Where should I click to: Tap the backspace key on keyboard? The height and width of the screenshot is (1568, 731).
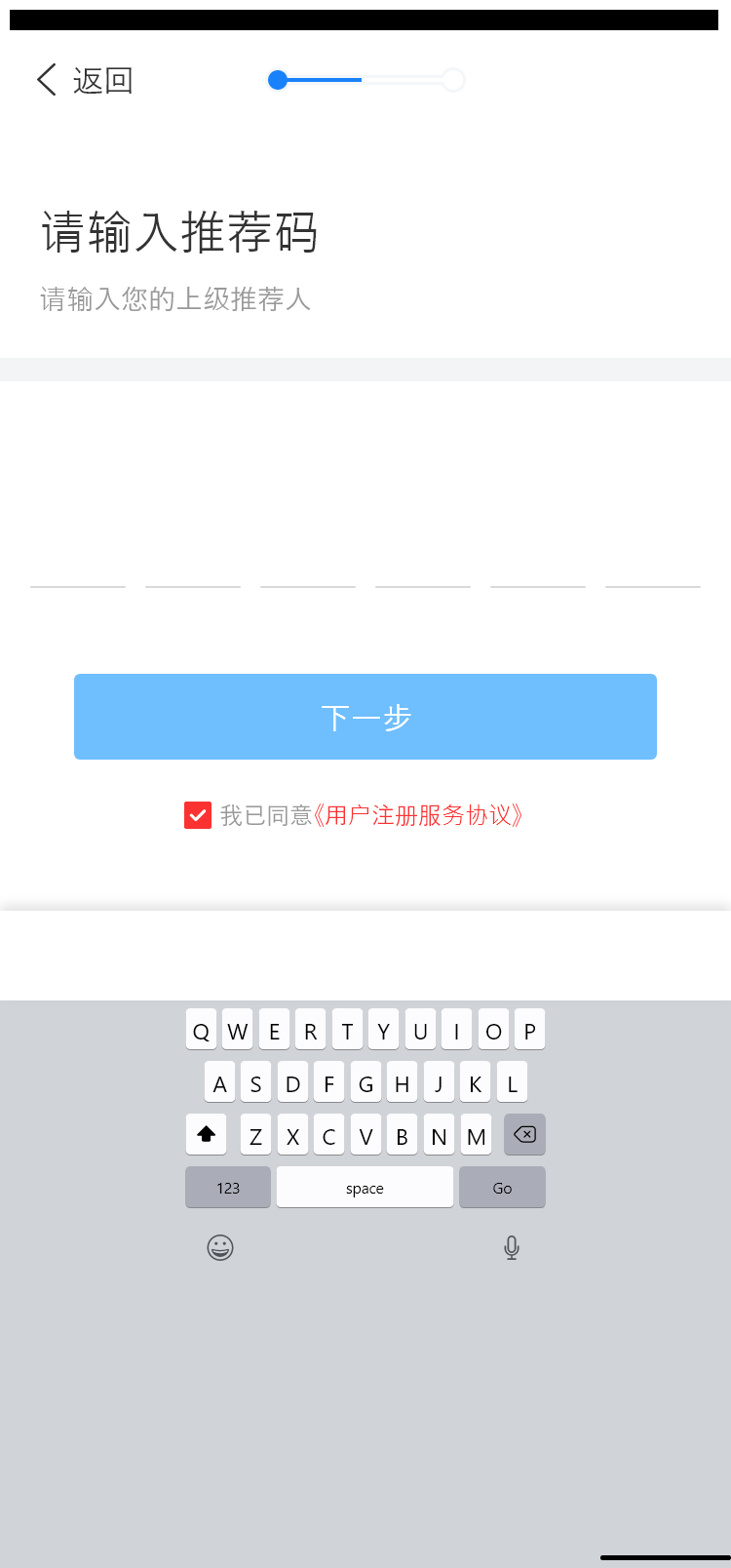click(x=524, y=1135)
